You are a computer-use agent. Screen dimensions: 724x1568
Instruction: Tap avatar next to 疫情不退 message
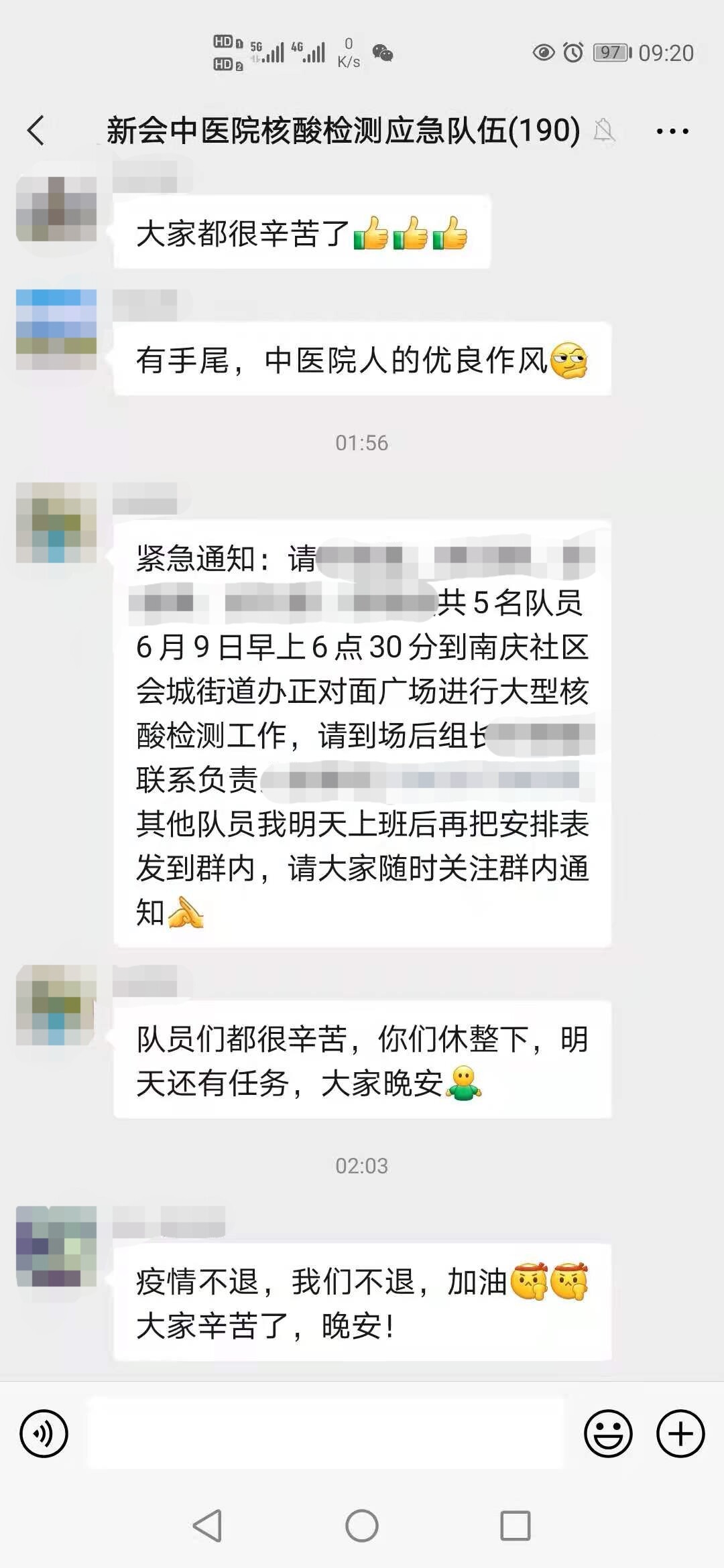point(56,1246)
